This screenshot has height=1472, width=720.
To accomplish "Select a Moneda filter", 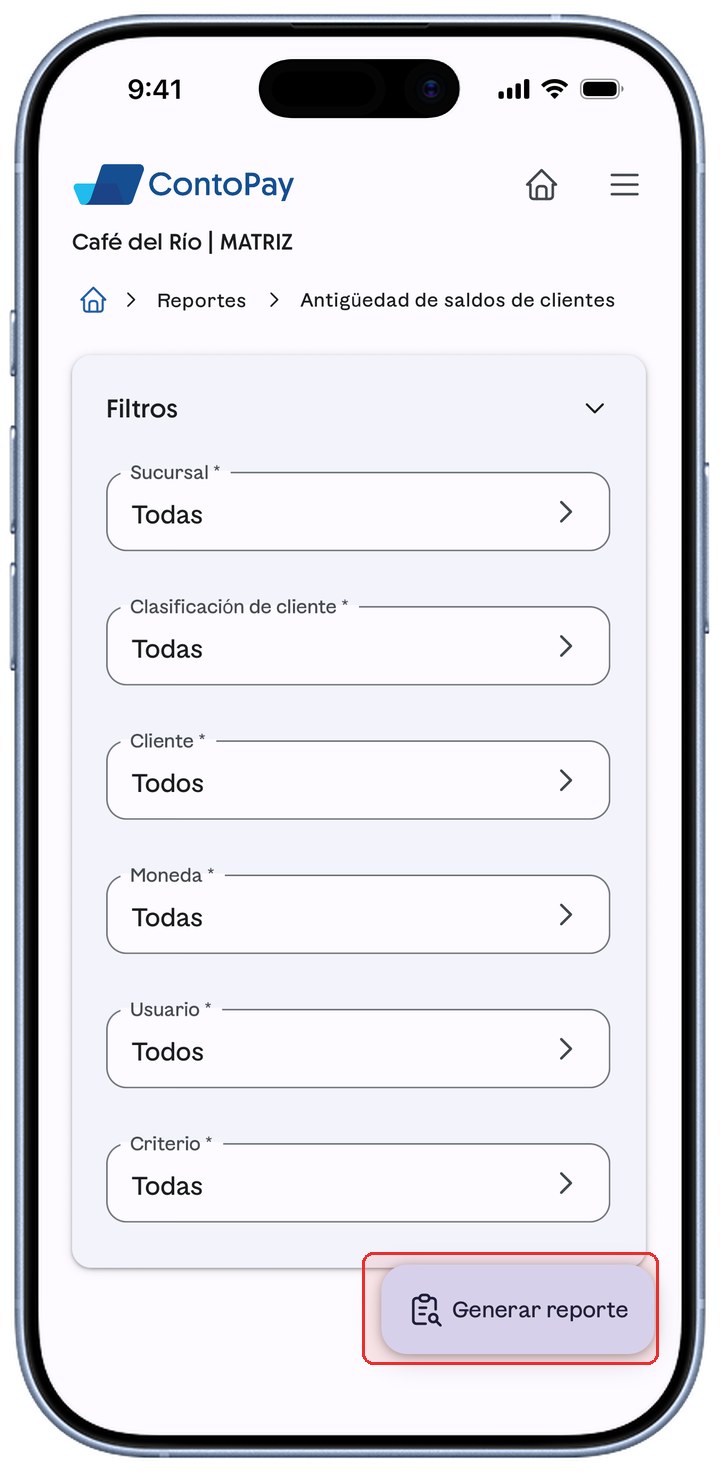I will coord(358,914).
